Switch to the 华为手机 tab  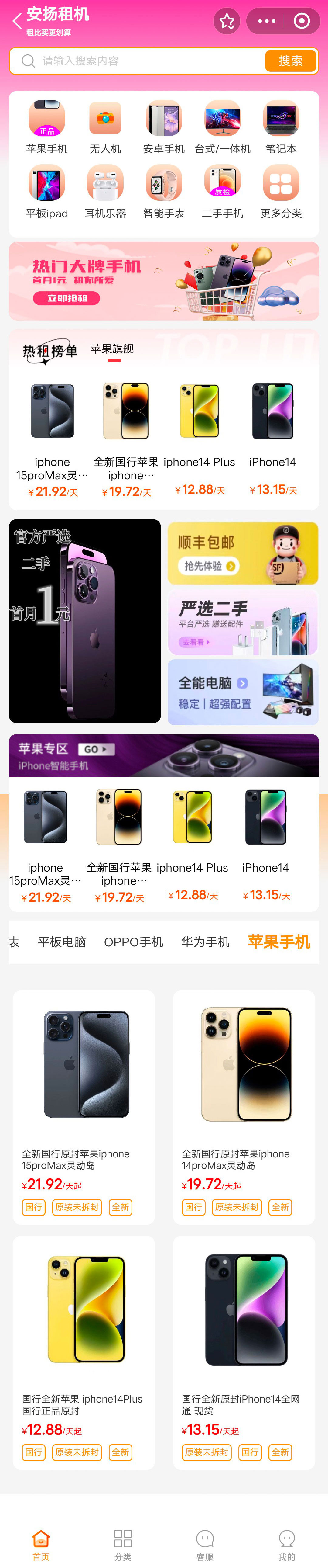pos(205,942)
